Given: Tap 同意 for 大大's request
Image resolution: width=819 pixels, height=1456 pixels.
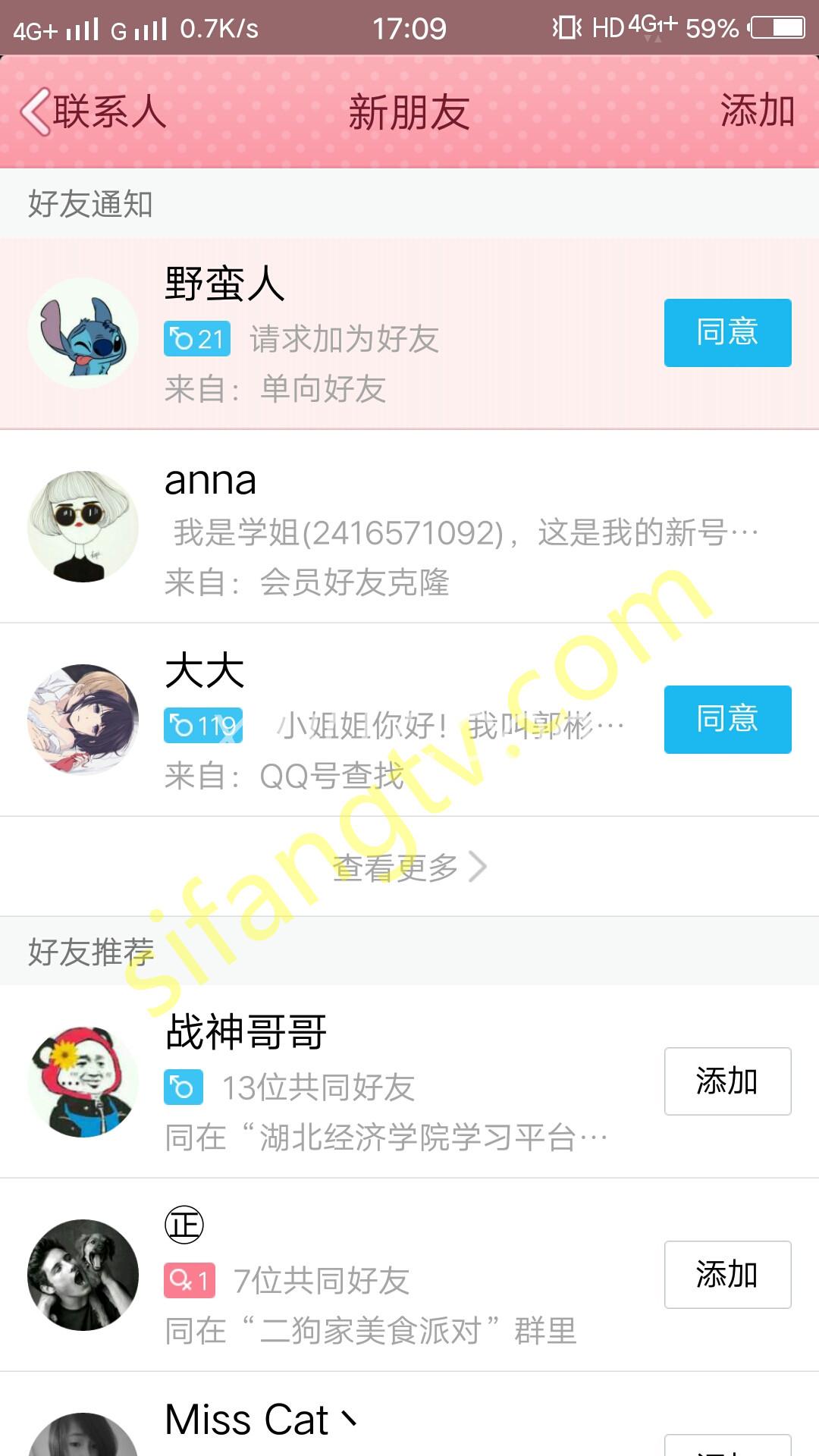Looking at the screenshot, I should [x=727, y=720].
